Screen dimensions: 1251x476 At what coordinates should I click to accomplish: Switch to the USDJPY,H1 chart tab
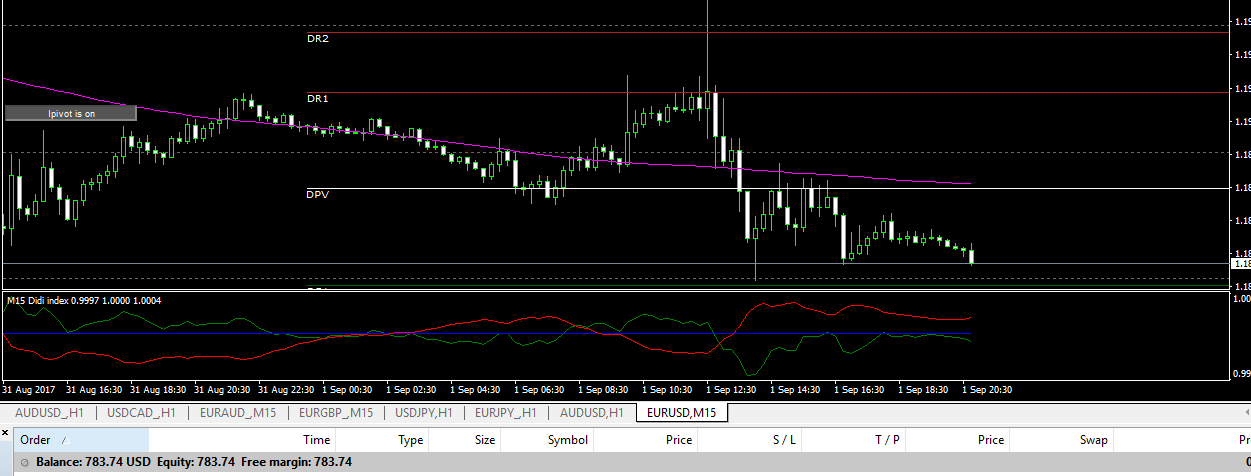click(424, 412)
